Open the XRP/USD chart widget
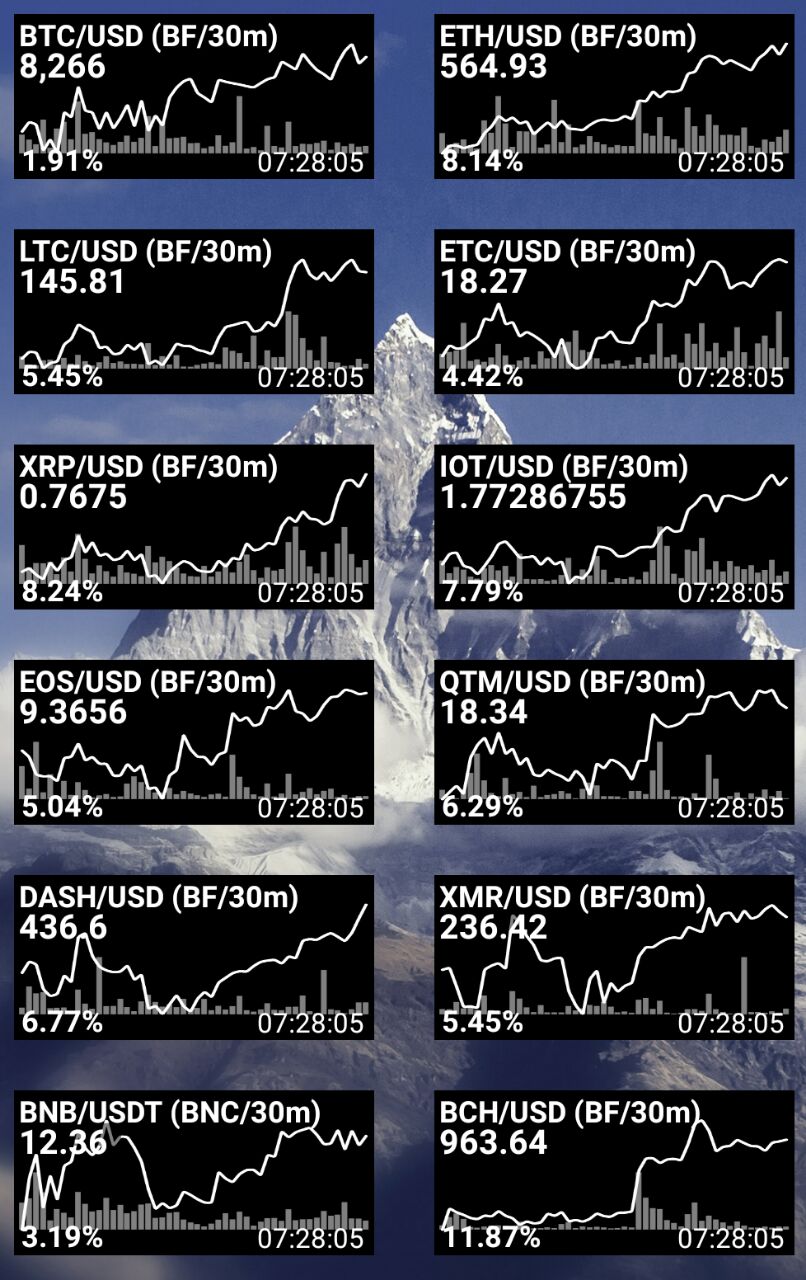Image resolution: width=806 pixels, height=1280 pixels. click(x=194, y=527)
